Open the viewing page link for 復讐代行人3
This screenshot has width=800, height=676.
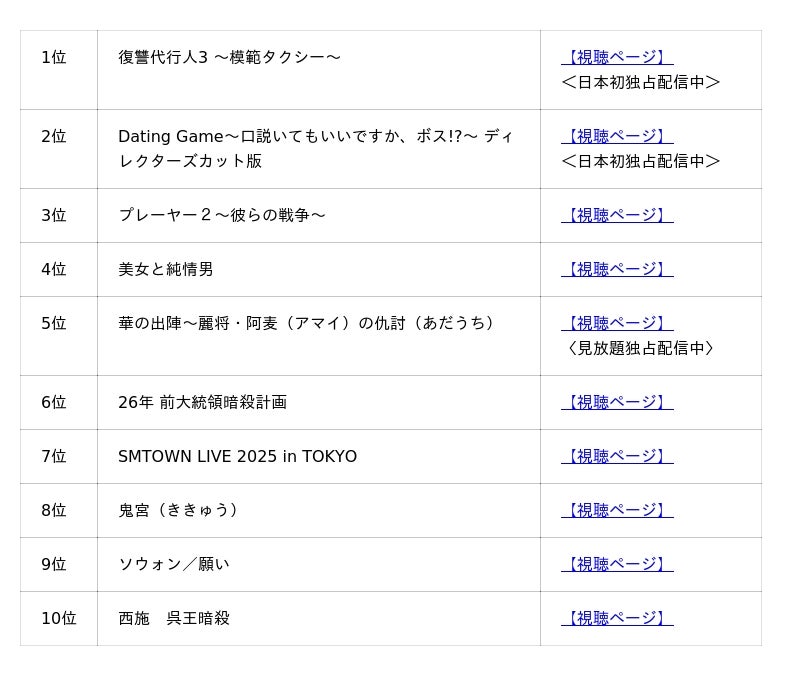616,57
